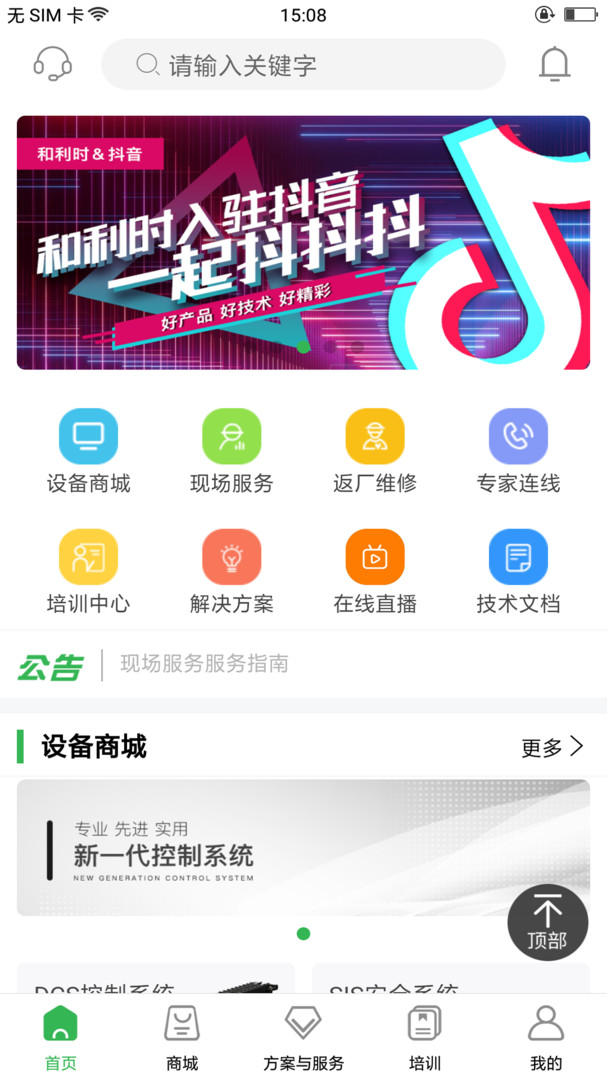Enter the 培训中心
The height and width of the screenshot is (1080, 607).
(88, 570)
